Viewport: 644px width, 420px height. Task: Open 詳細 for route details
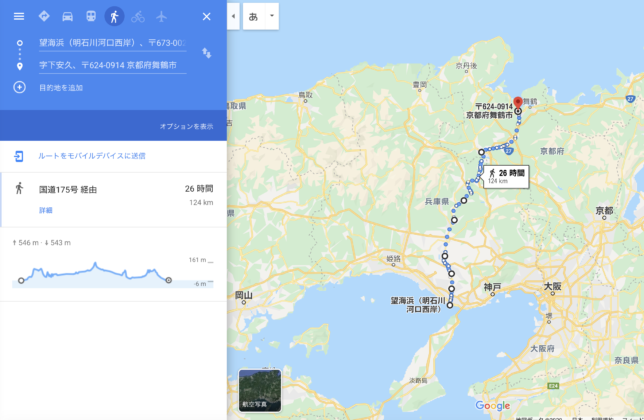(46, 211)
